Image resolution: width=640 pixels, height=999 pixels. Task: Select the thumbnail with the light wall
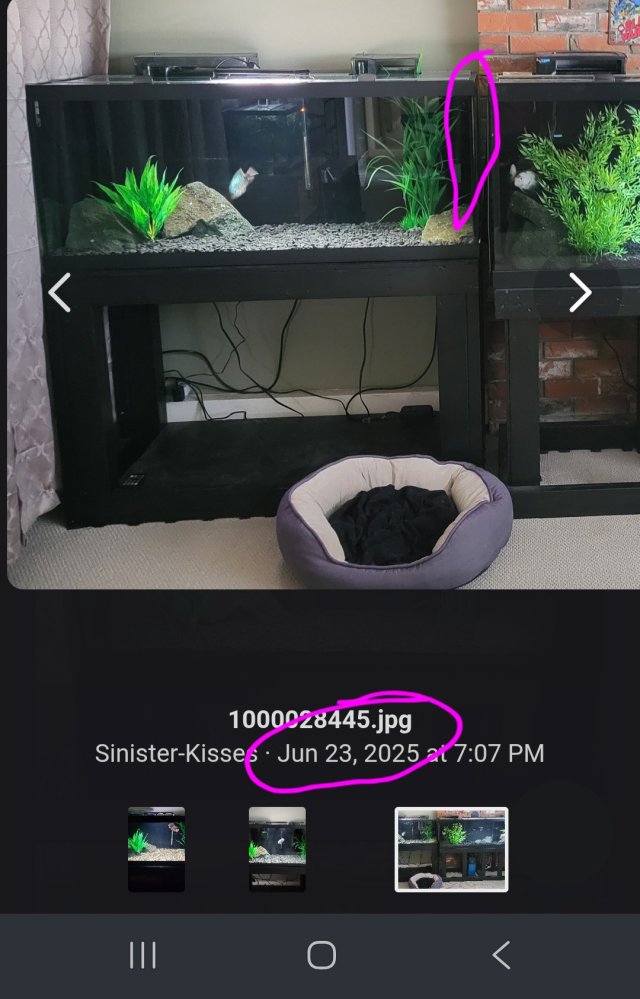pos(277,849)
